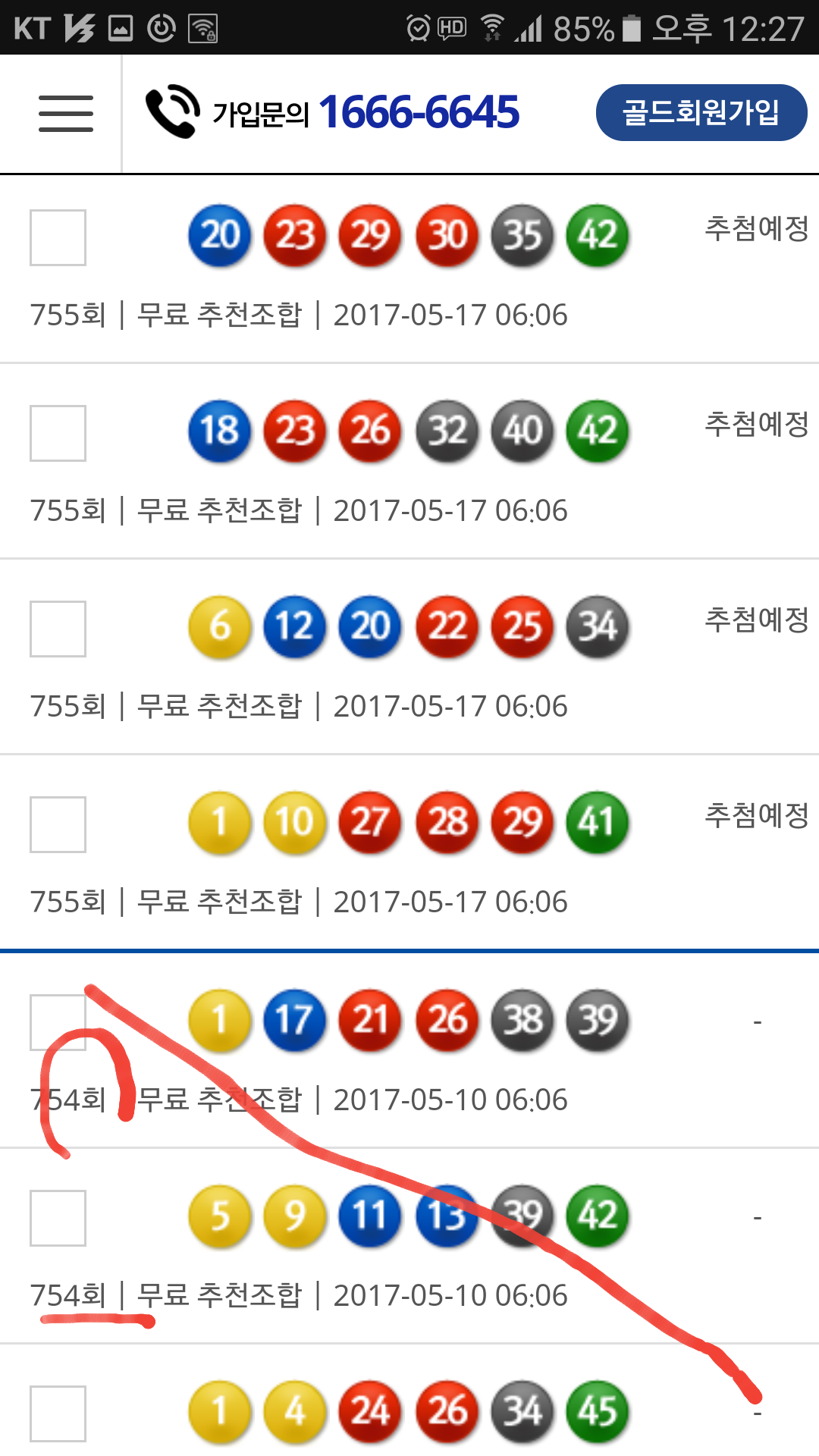Tick the checkbox for combination 1 4 24 26 34 45
Image resolution: width=819 pixels, height=1456 pixels.
58,1414
